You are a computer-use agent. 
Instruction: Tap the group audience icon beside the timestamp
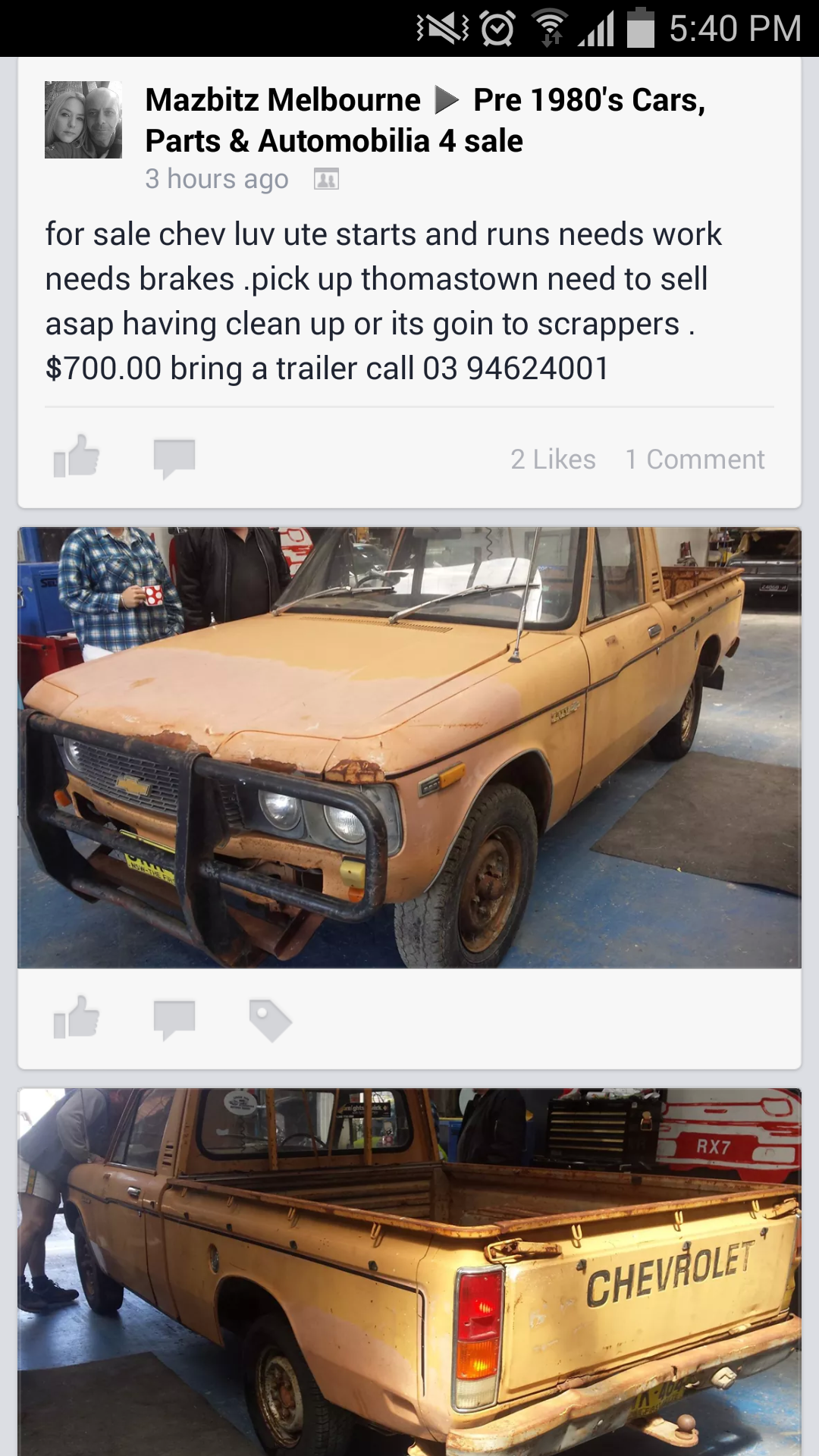(x=326, y=178)
